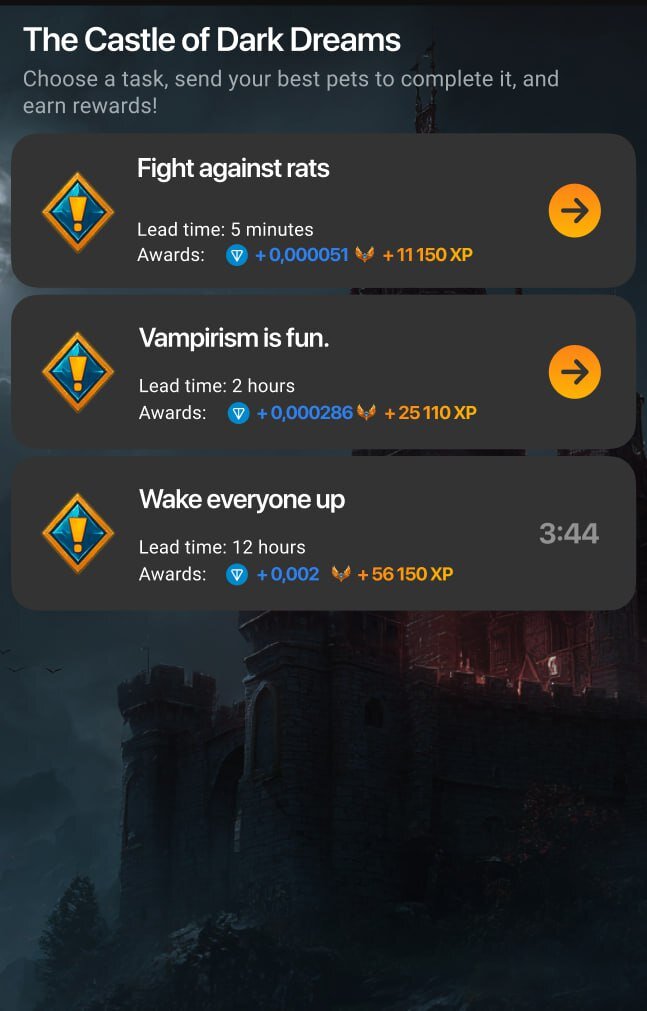The image size is (647, 1011).
Task: Start the Fight against rats task arrow
Action: tap(574, 211)
